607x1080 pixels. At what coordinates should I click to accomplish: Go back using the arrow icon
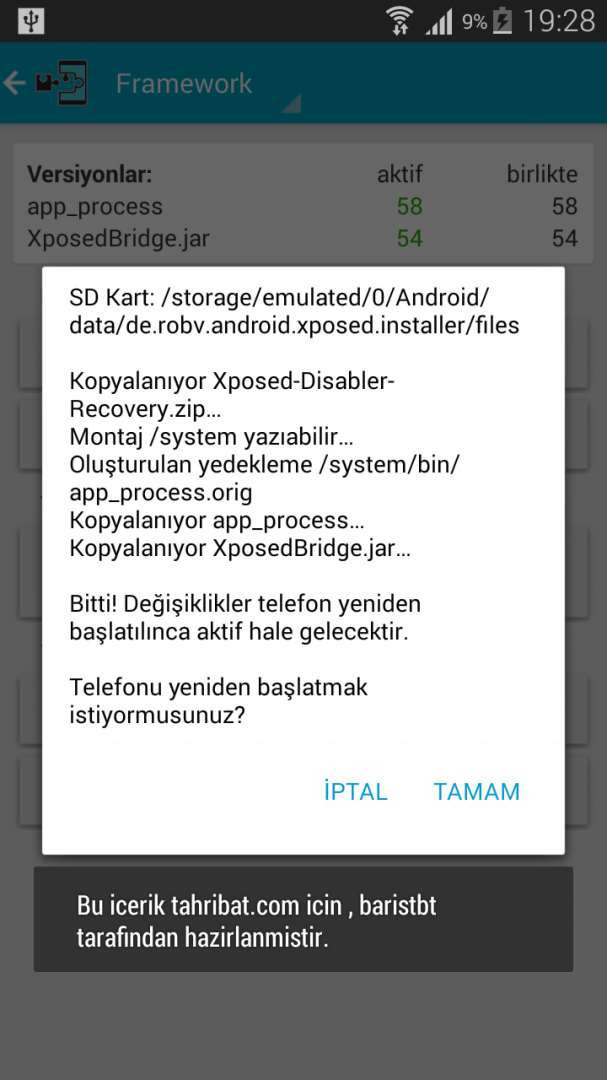point(14,83)
